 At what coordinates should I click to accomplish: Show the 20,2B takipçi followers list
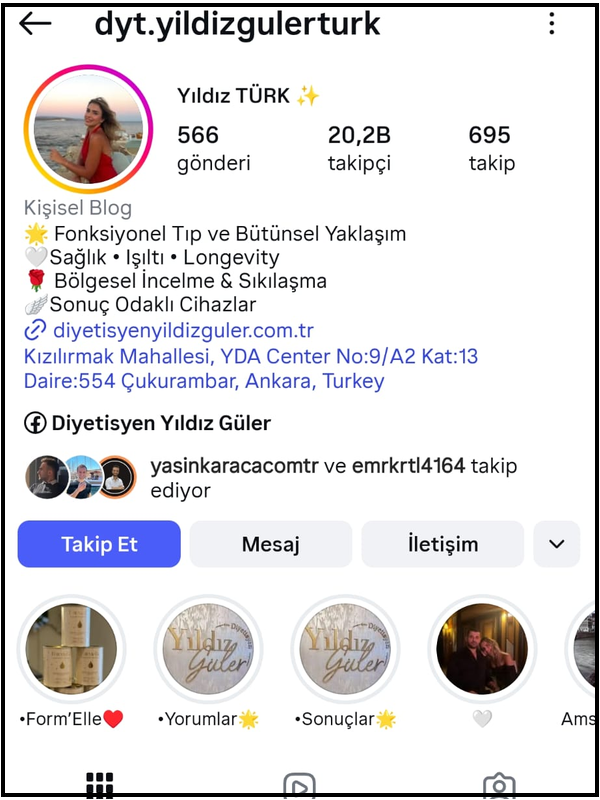359,148
